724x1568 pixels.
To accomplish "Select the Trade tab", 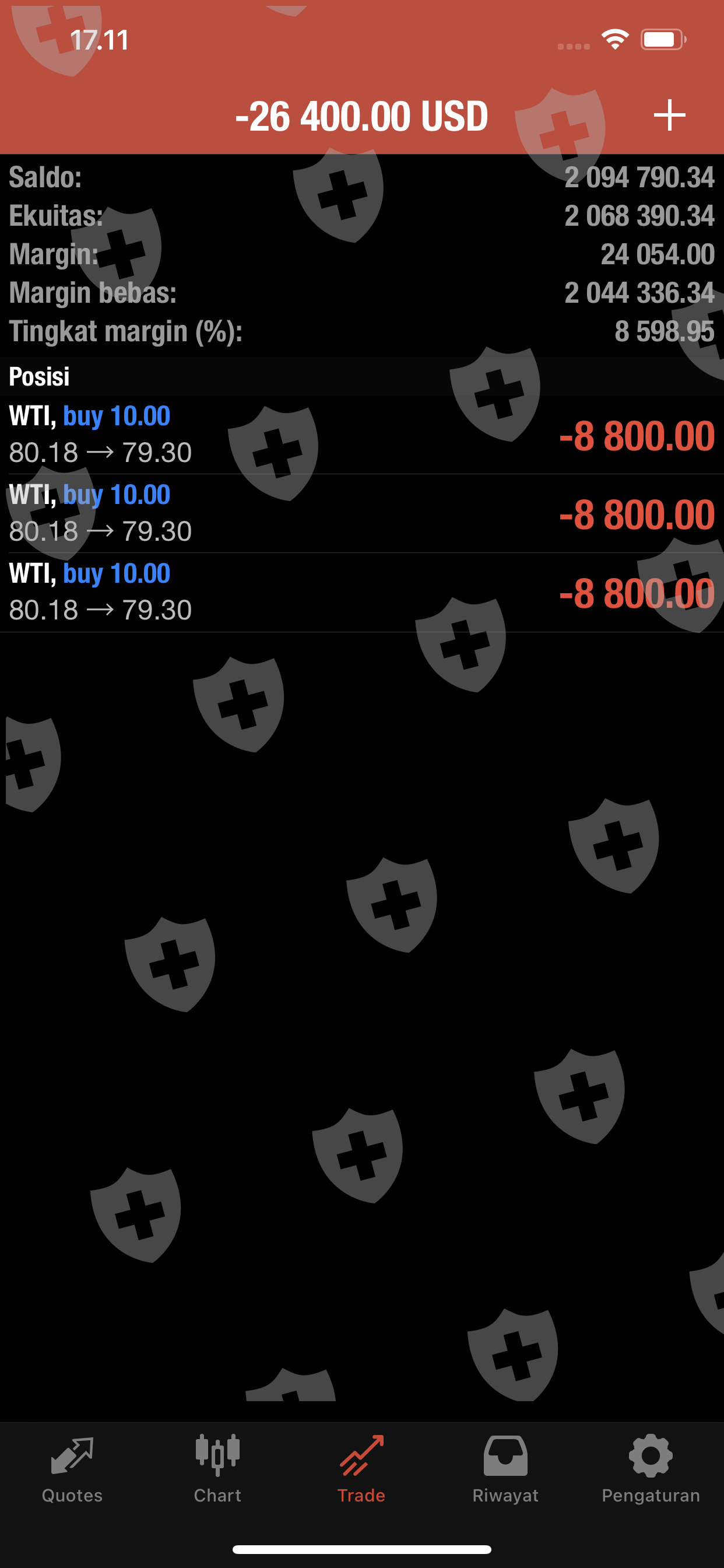I will [x=361, y=1469].
